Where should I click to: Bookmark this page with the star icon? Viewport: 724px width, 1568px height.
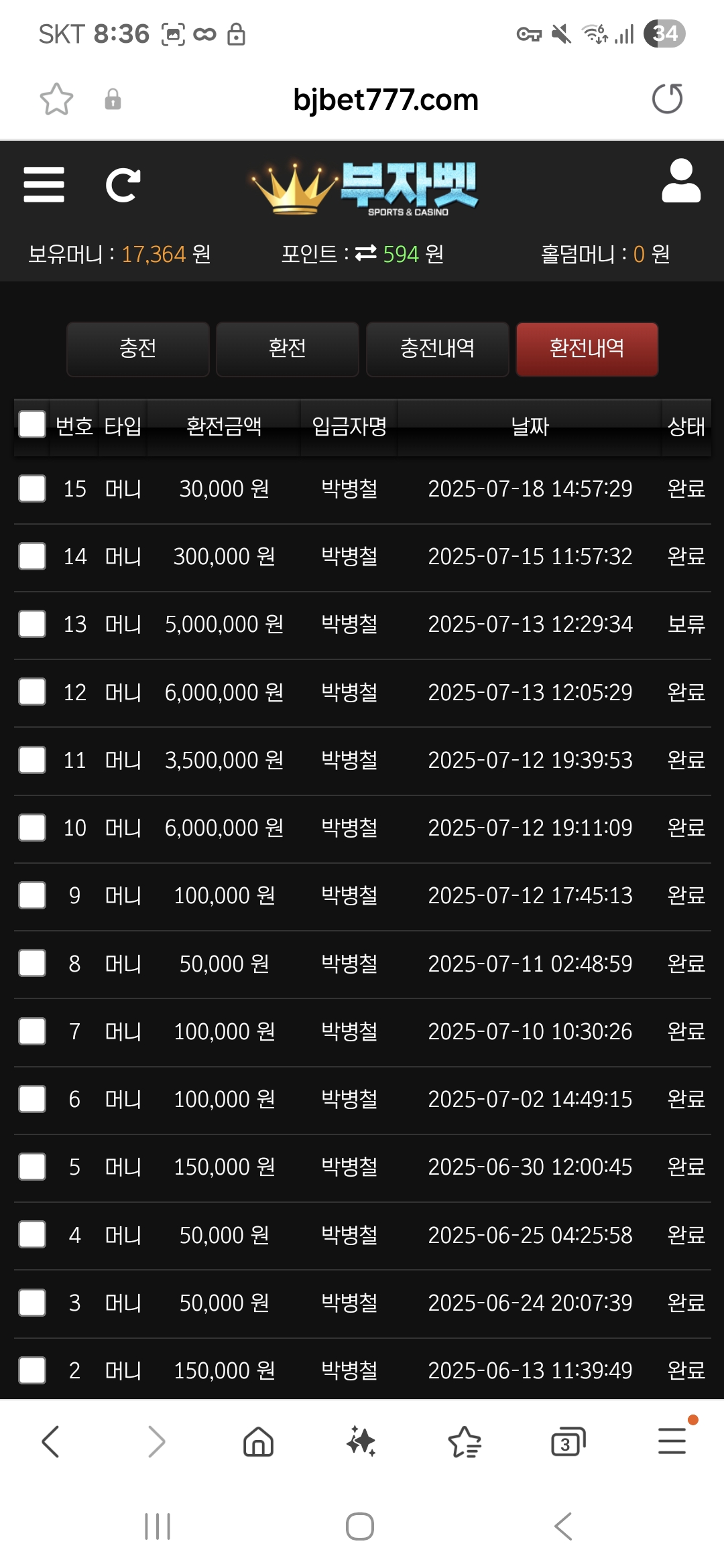[56, 99]
